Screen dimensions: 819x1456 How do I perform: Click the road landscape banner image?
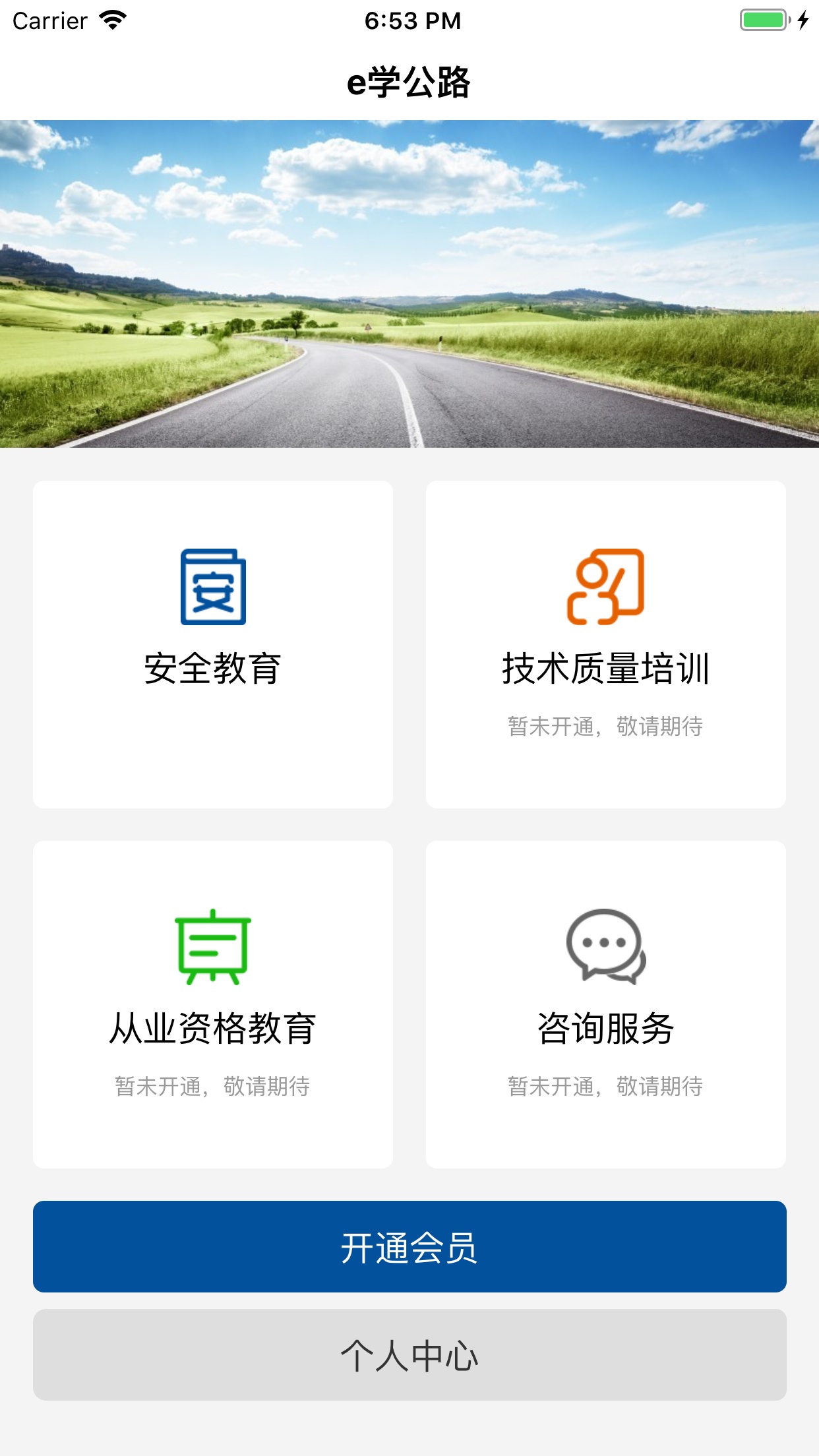(x=409, y=284)
